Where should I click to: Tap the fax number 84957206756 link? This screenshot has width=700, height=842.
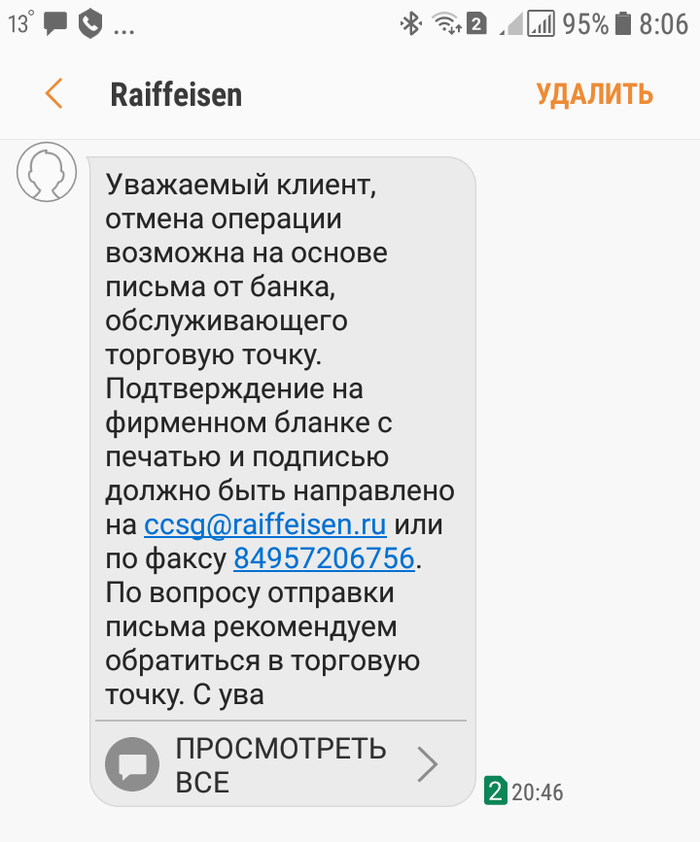(324, 558)
